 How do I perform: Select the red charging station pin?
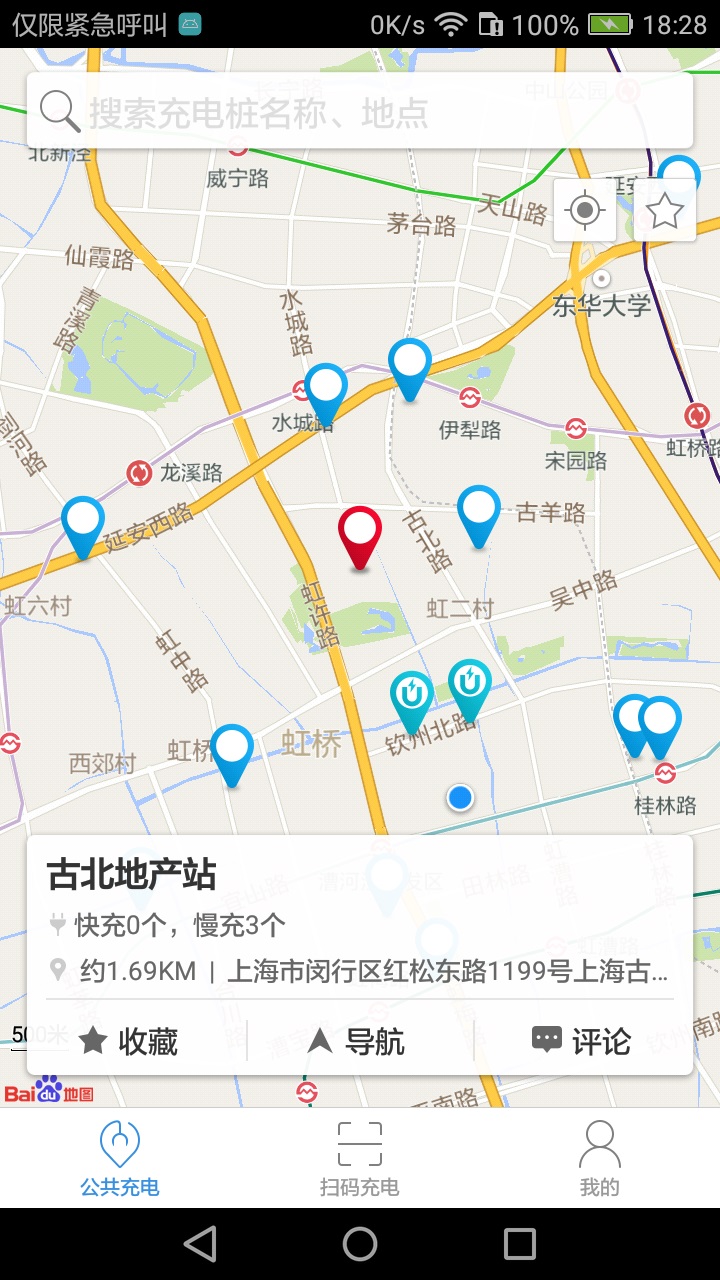click(358, 530)
